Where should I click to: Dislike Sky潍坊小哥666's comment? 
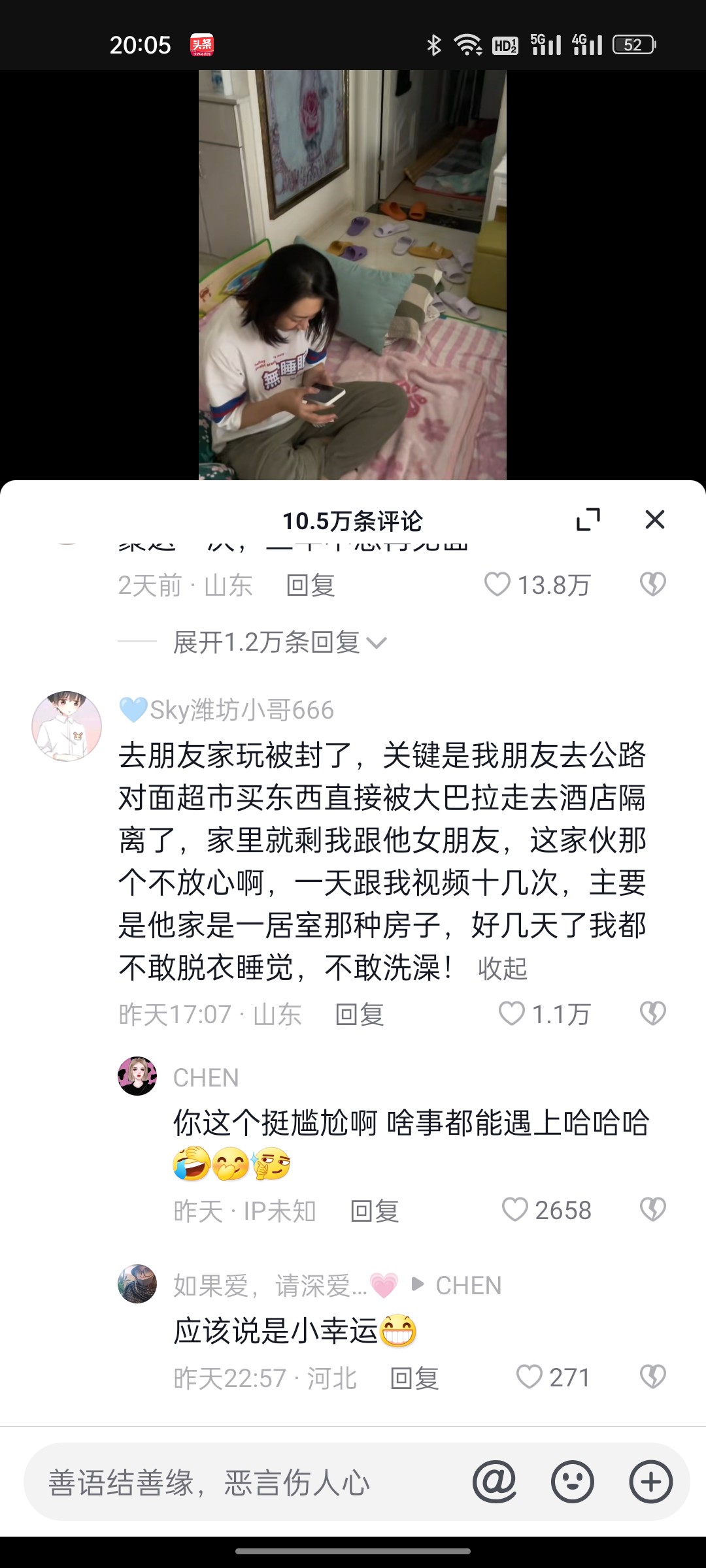(652, 1014)
